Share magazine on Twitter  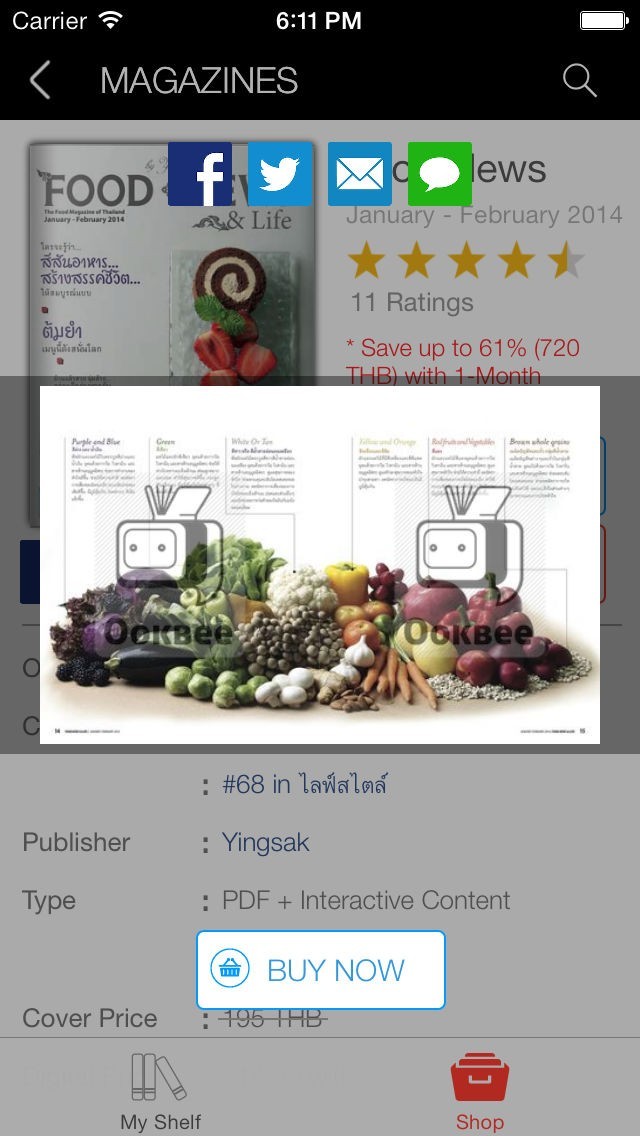[280, 174]
